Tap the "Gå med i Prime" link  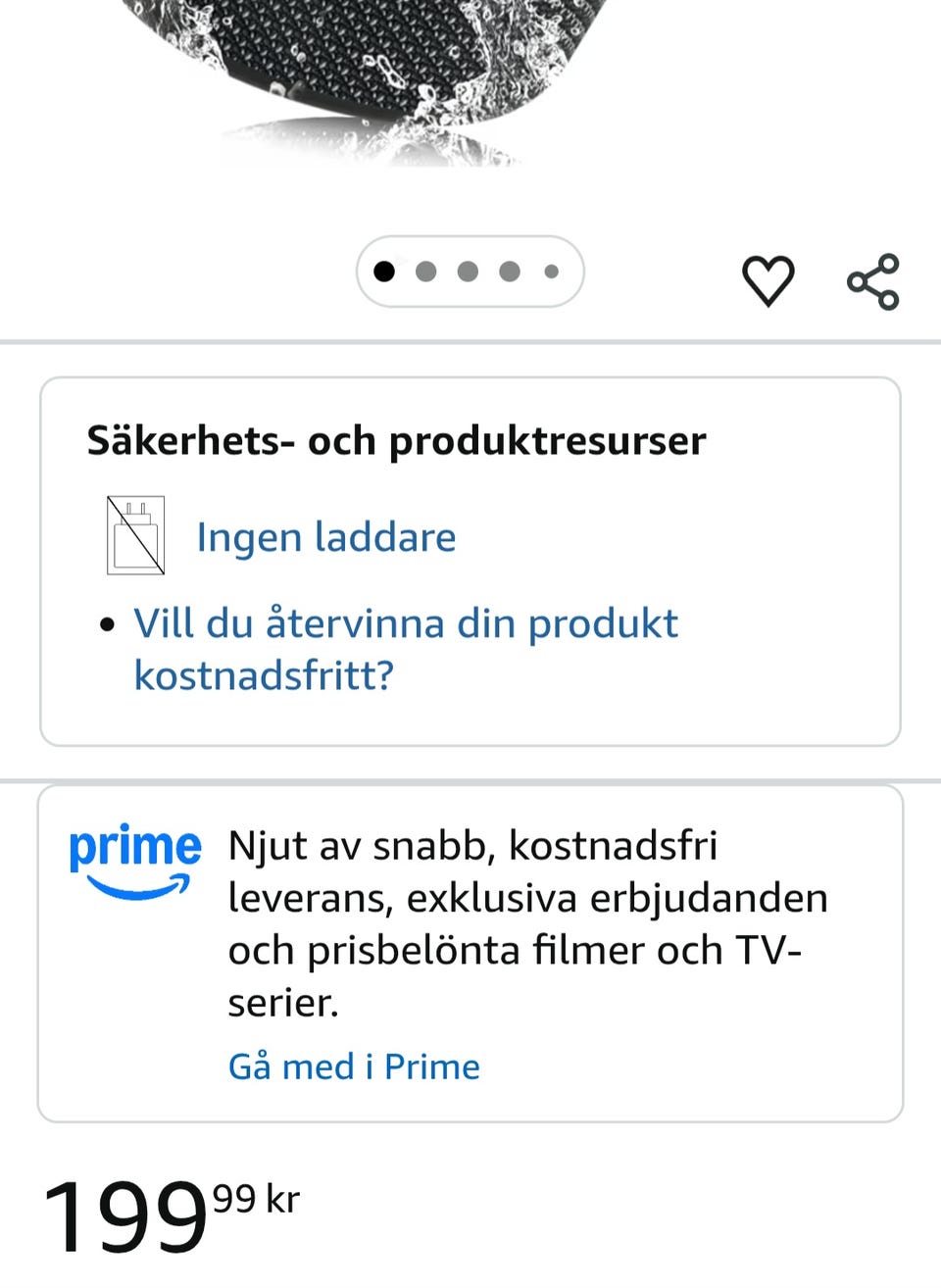354,1066
